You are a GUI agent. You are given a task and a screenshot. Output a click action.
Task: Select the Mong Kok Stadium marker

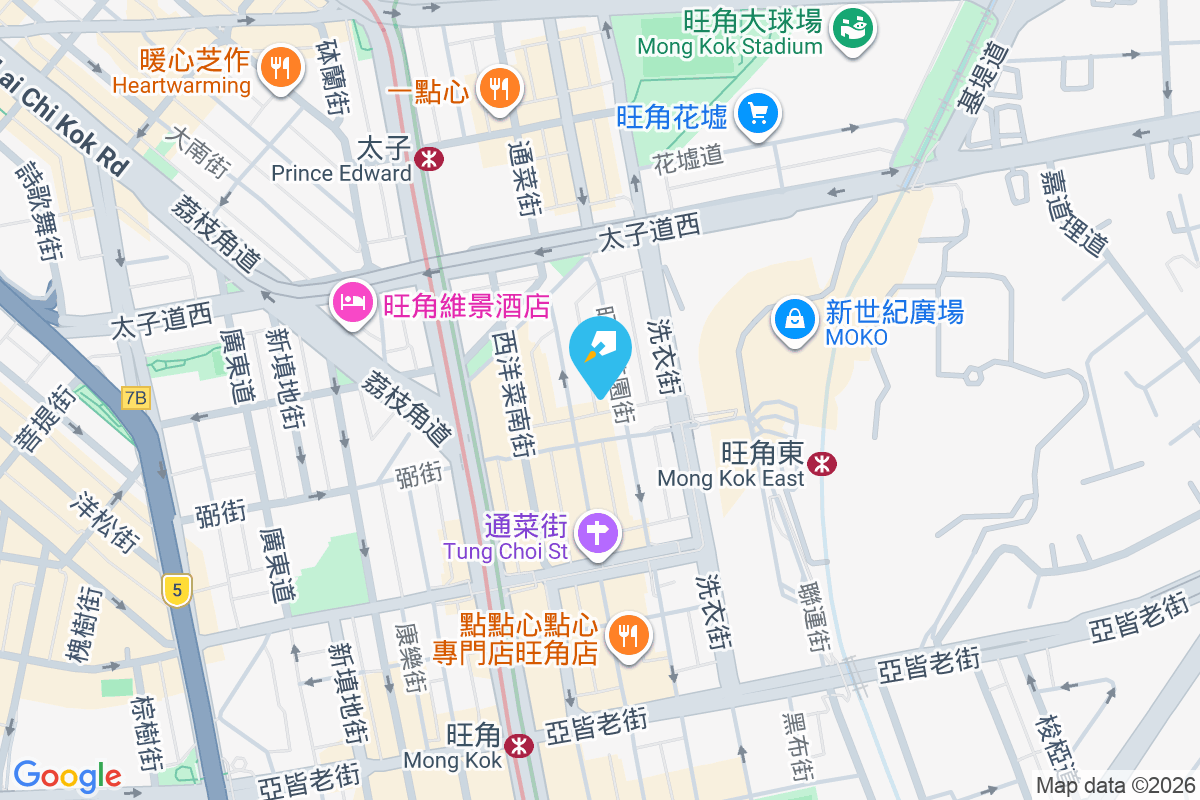pyautogui.click(x=853, y=28)
